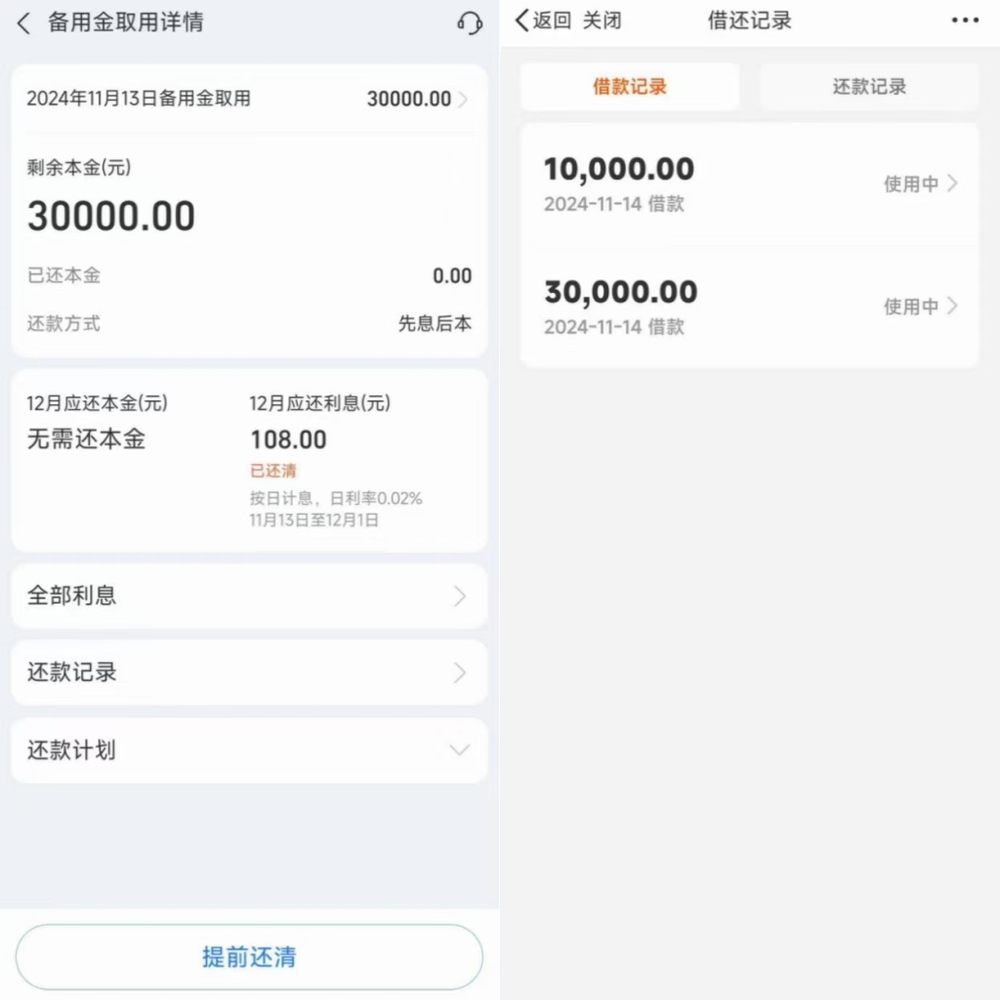
Task: Open the 10,000.00 loan record
Action: pos(749,185)
